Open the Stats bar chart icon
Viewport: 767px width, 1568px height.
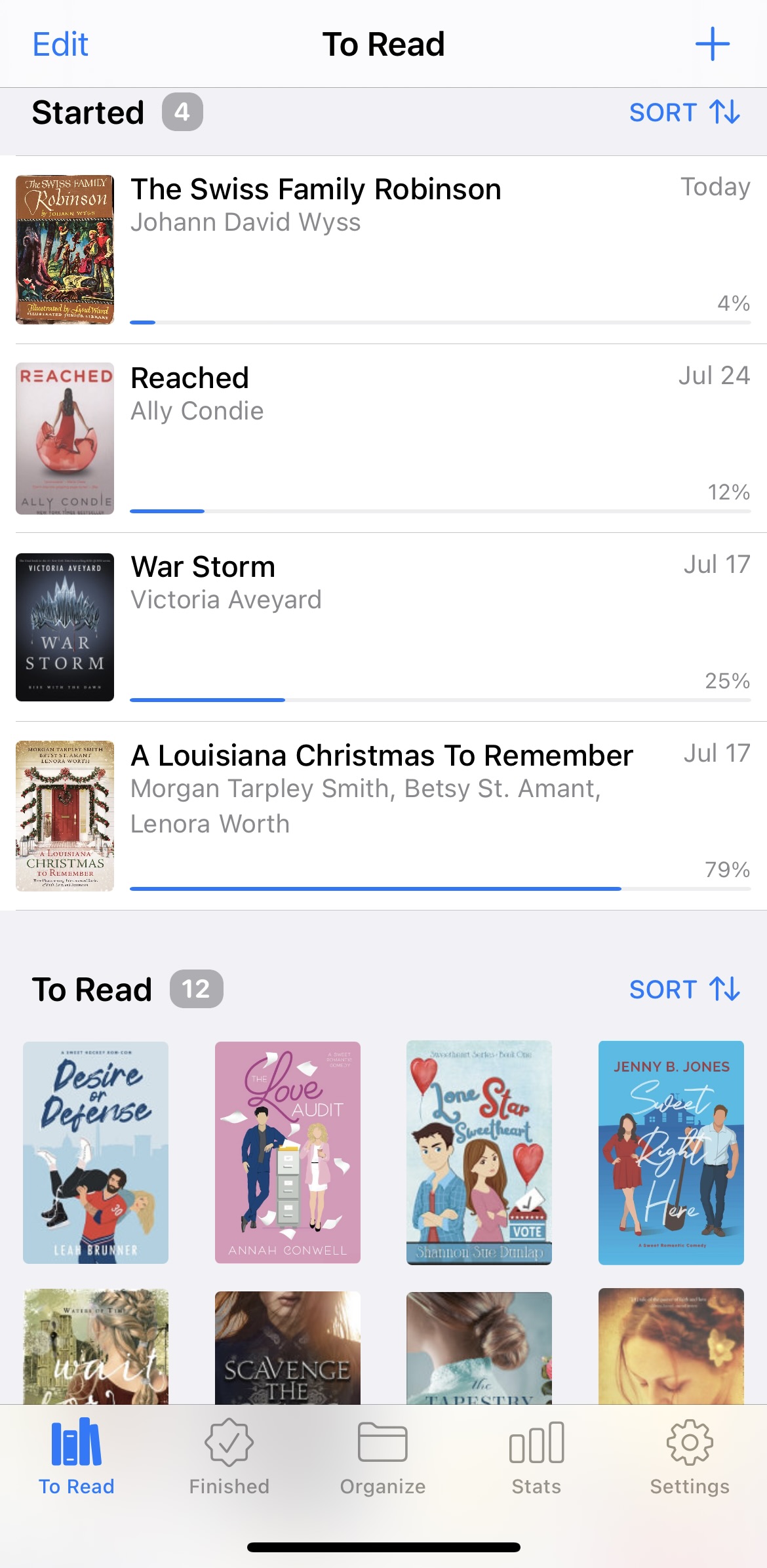[536, 1443]
